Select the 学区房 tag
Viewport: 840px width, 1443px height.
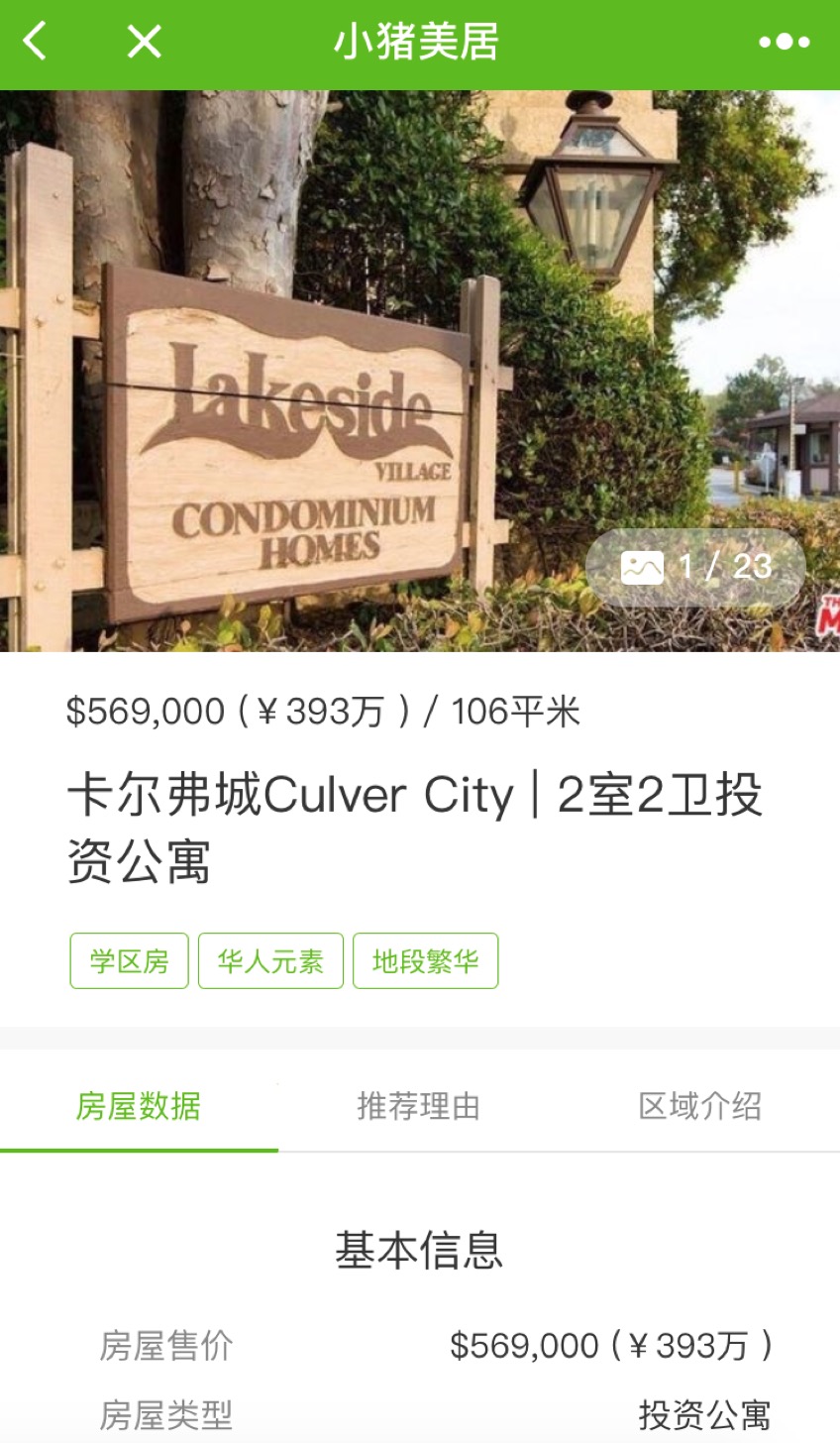click(x=129, y=960)
